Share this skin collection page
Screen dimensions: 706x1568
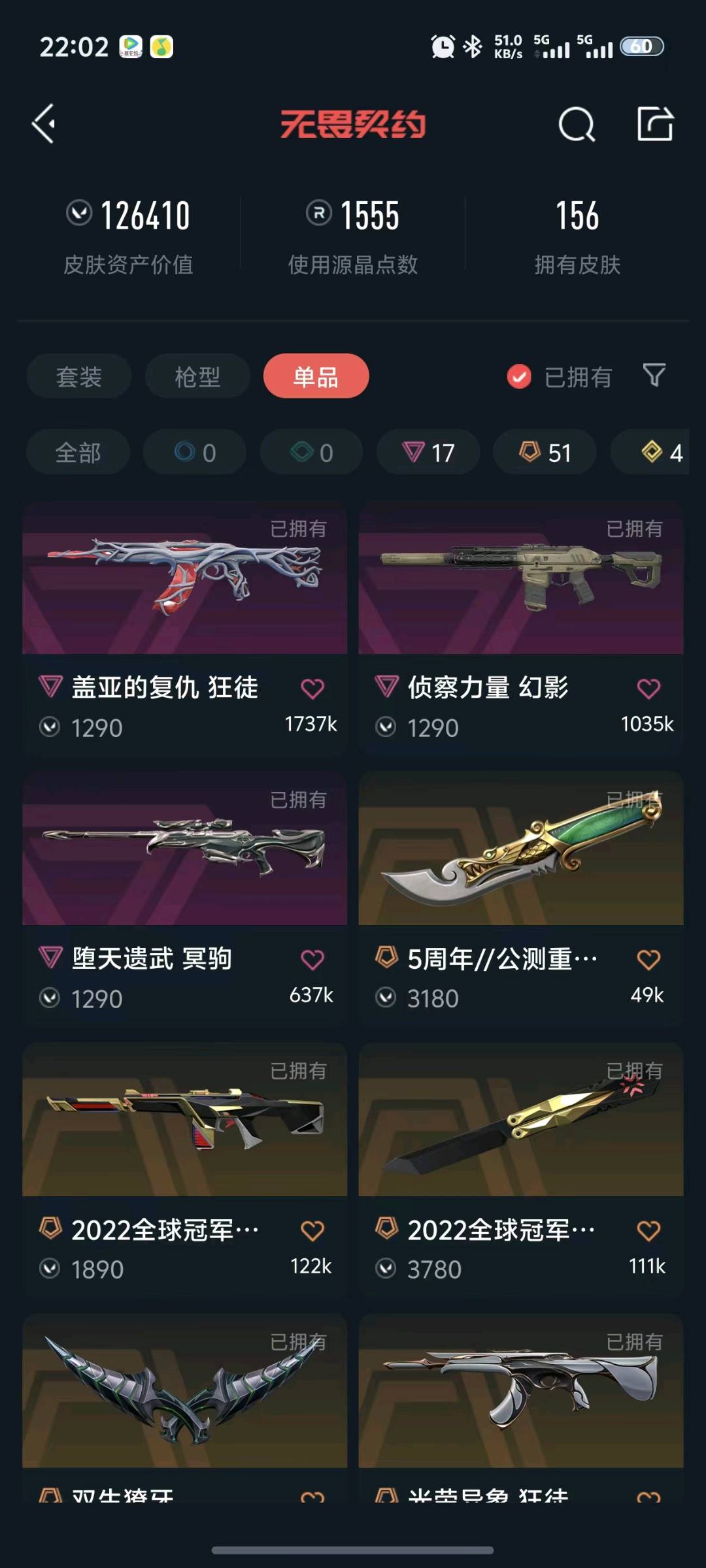[x=655, y=123]
